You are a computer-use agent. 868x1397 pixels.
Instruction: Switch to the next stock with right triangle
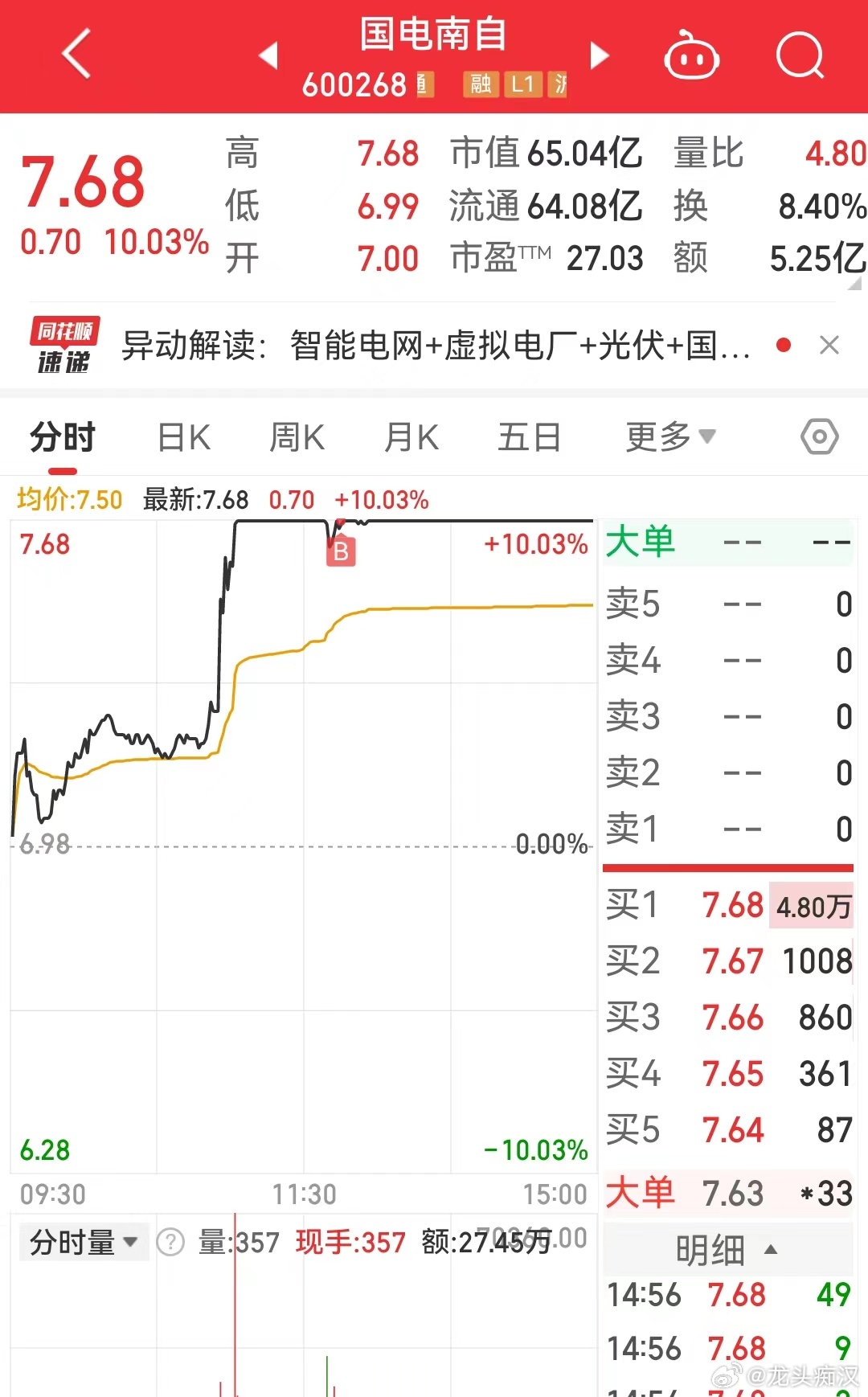(600, 55)
